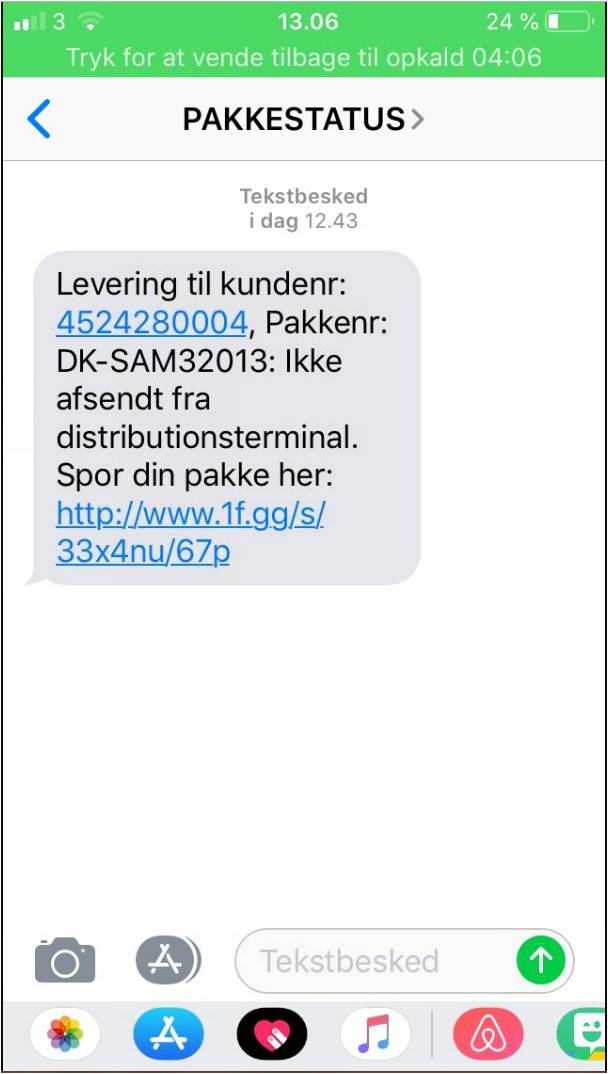Viewport: 608px width, 1074px height.
Task: Open the App Store in the app strip
Action: (168, 1034)
